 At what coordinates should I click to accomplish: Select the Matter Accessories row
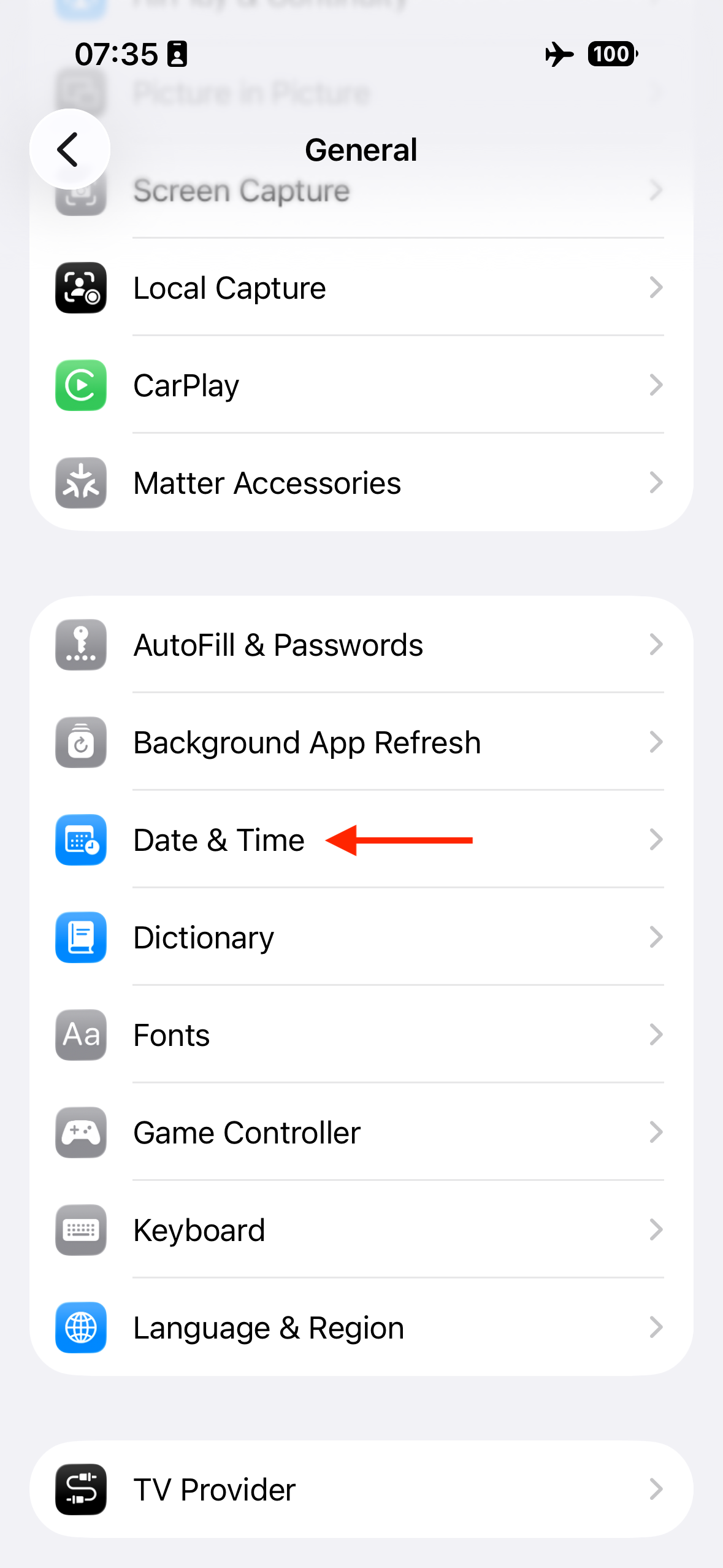click(x=362, y=483)
